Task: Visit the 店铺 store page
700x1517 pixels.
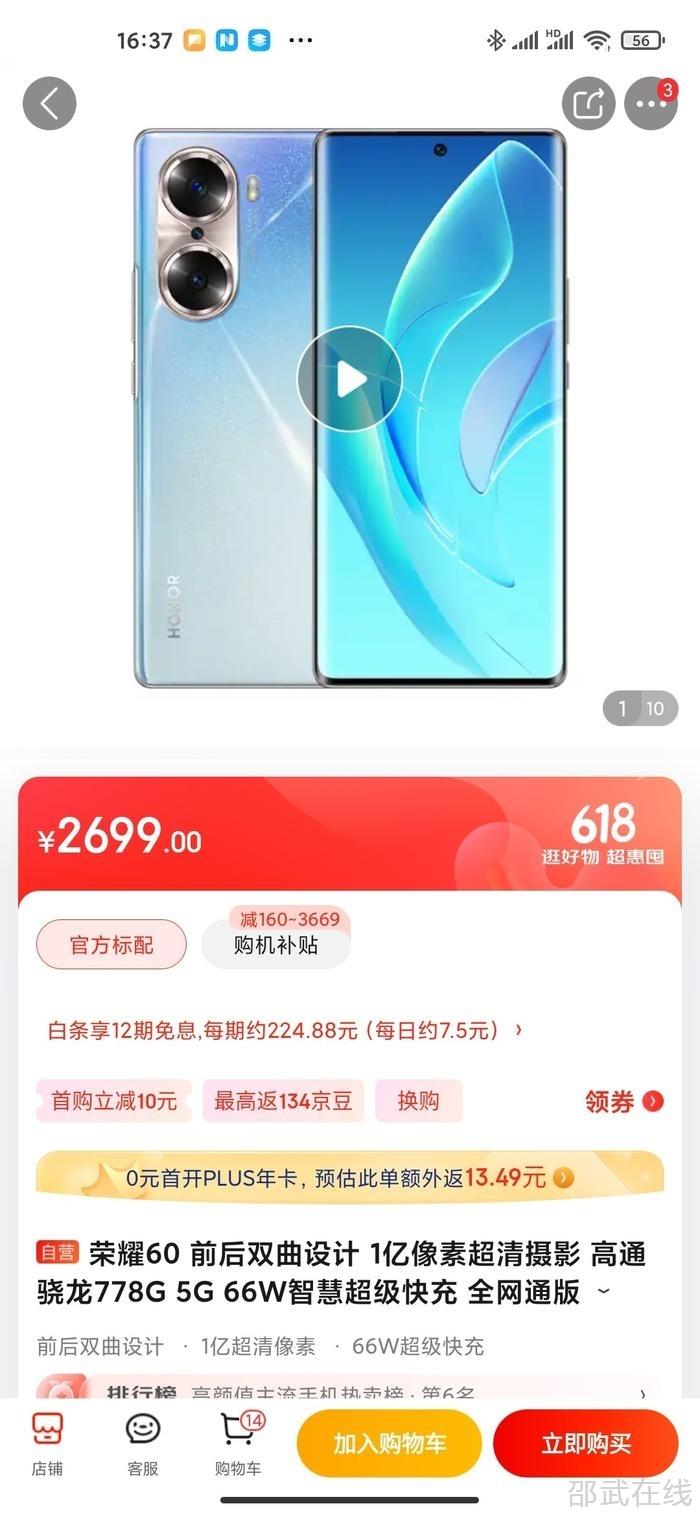Action: (47, 1443)
